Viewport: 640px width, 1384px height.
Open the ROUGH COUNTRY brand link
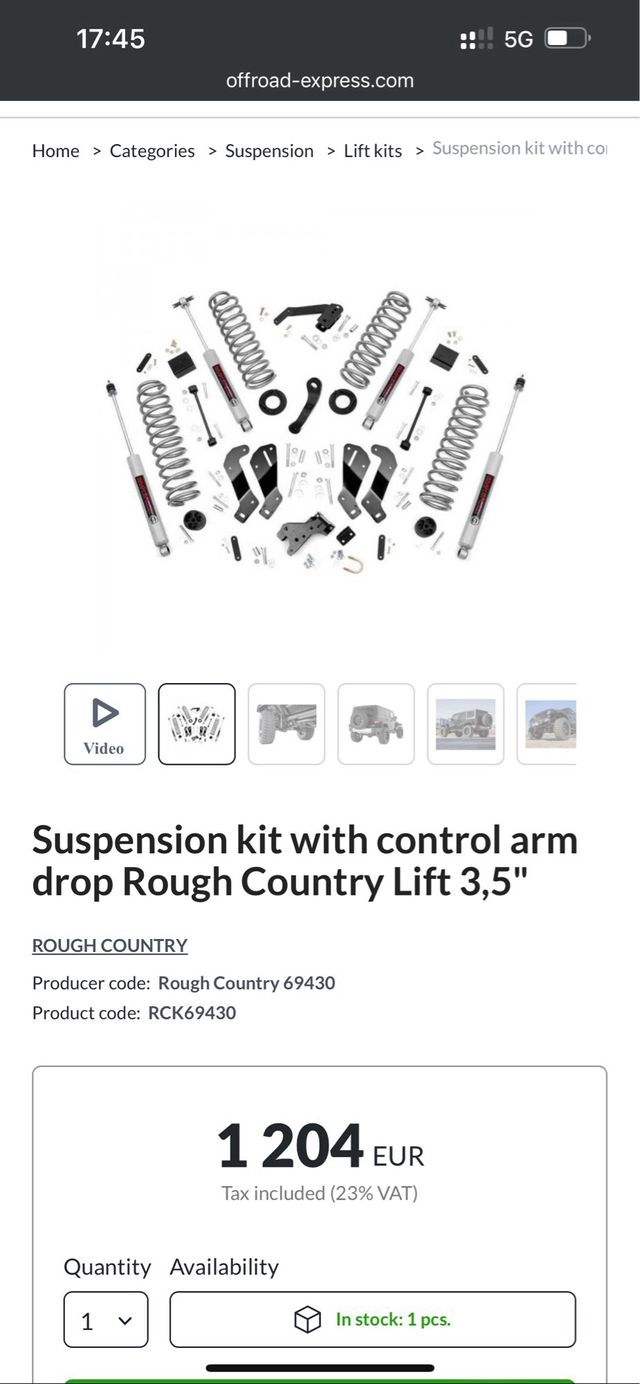coord(110,945)
